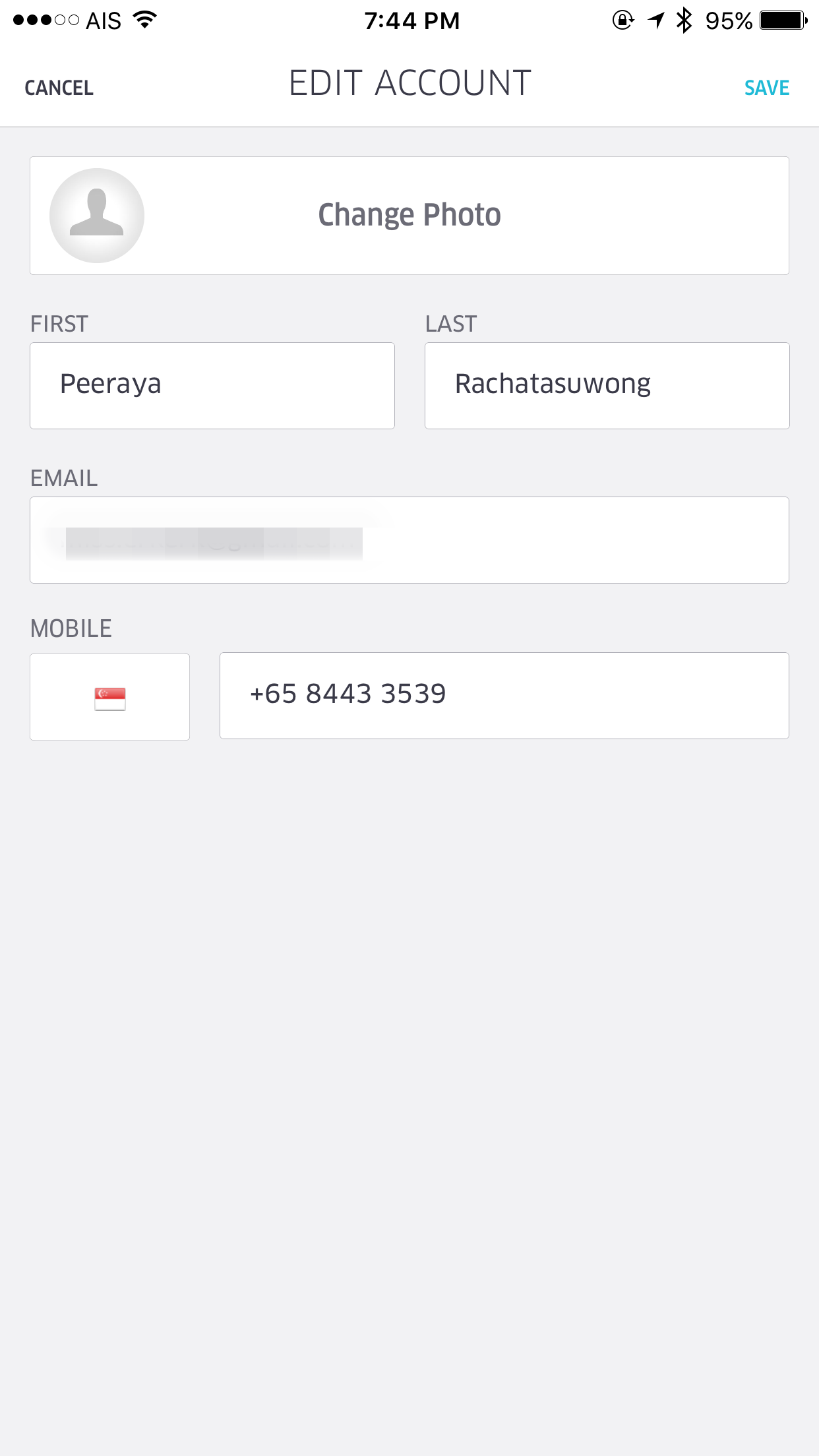Edit the mobile phone number
819x1456 pixels.
coord(504,696)
